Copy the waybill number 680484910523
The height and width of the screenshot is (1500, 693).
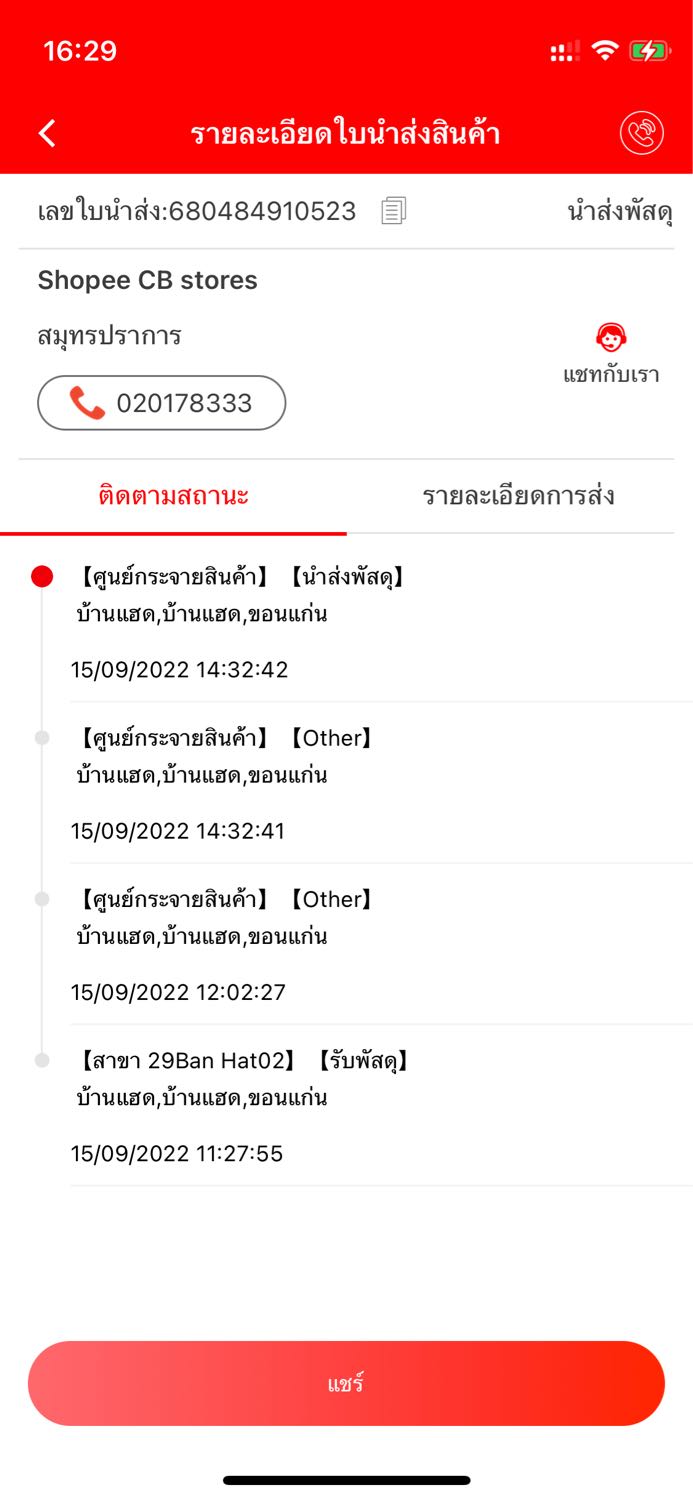point(394,211)
